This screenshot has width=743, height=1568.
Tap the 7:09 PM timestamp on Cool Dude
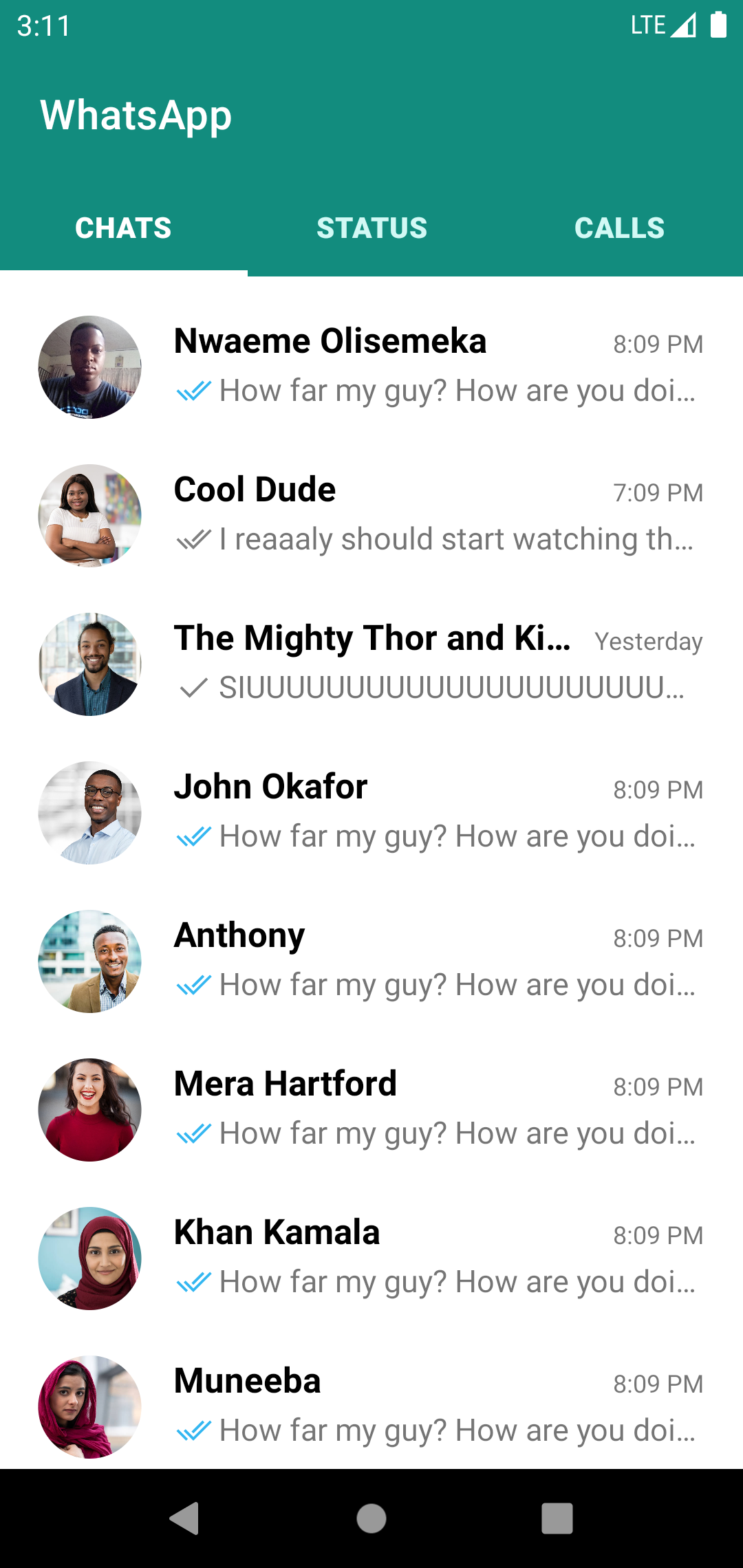click(658, 492)
